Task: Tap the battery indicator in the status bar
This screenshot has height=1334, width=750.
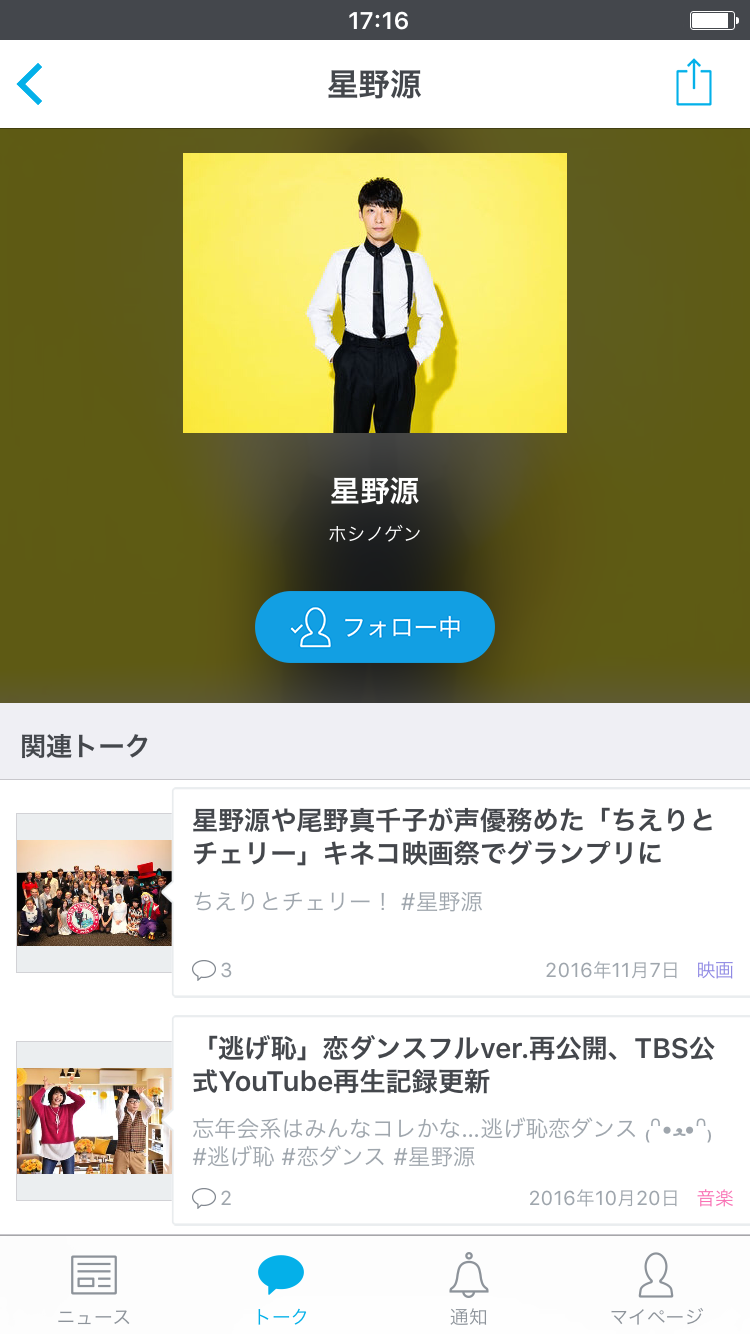Action: [x=712, y=20]
